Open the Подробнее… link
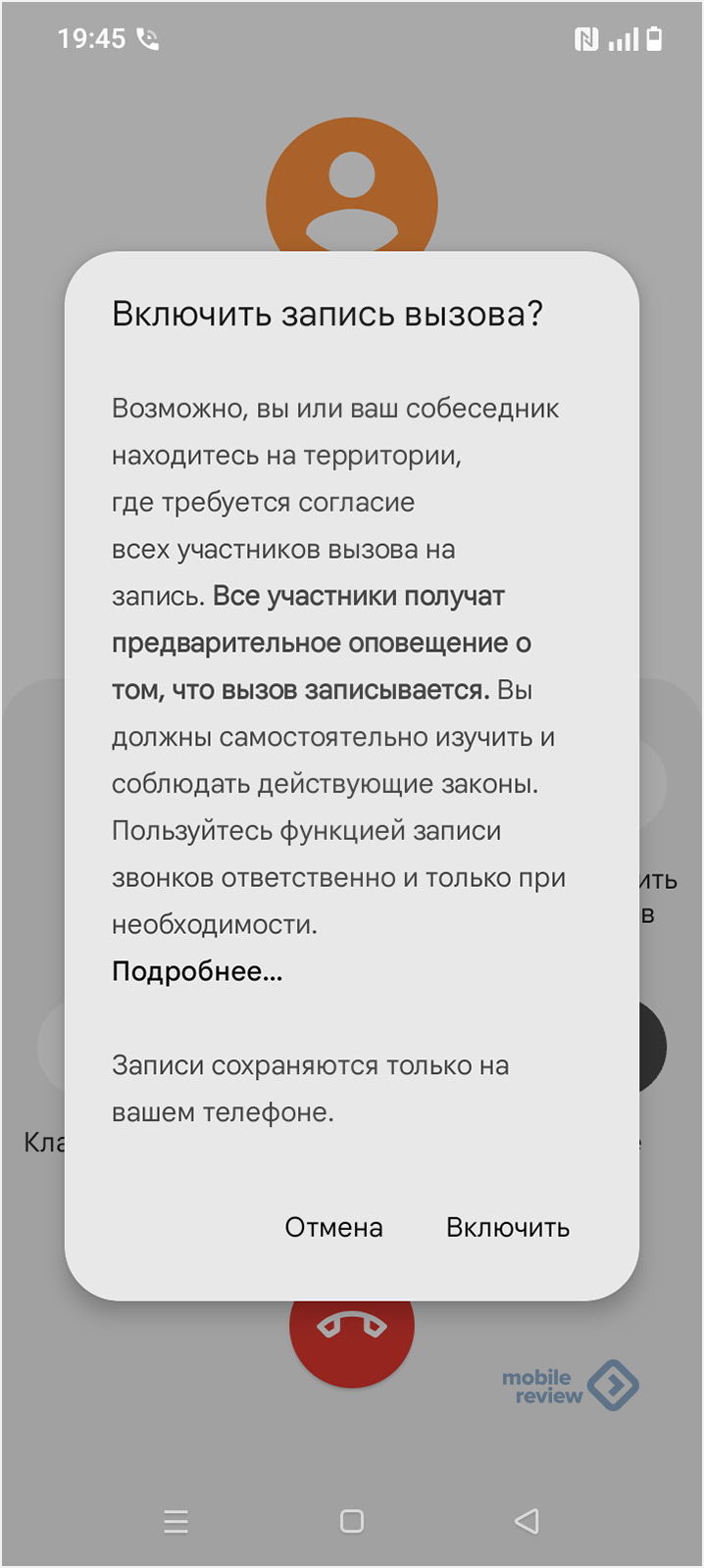Screen dimensions: 704x1568 coord(197,971)
